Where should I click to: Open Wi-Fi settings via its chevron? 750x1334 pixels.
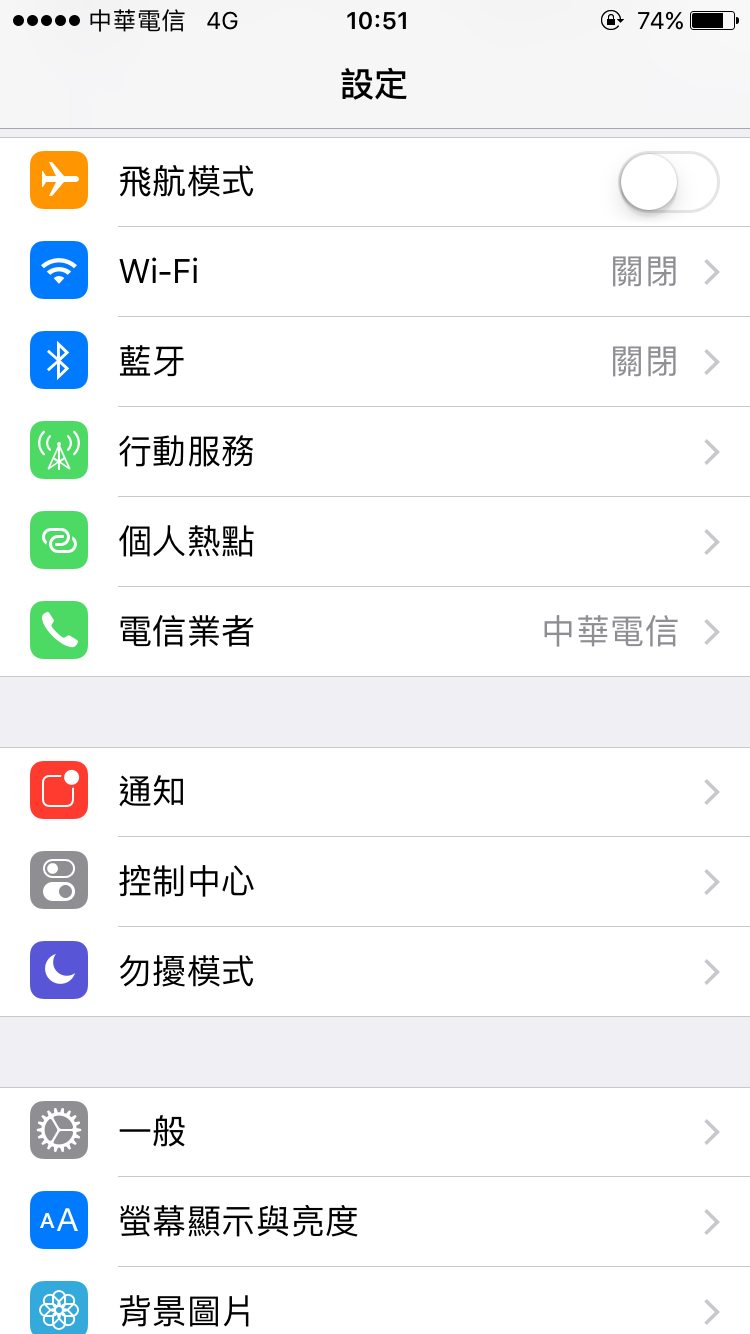pos(712,271)
